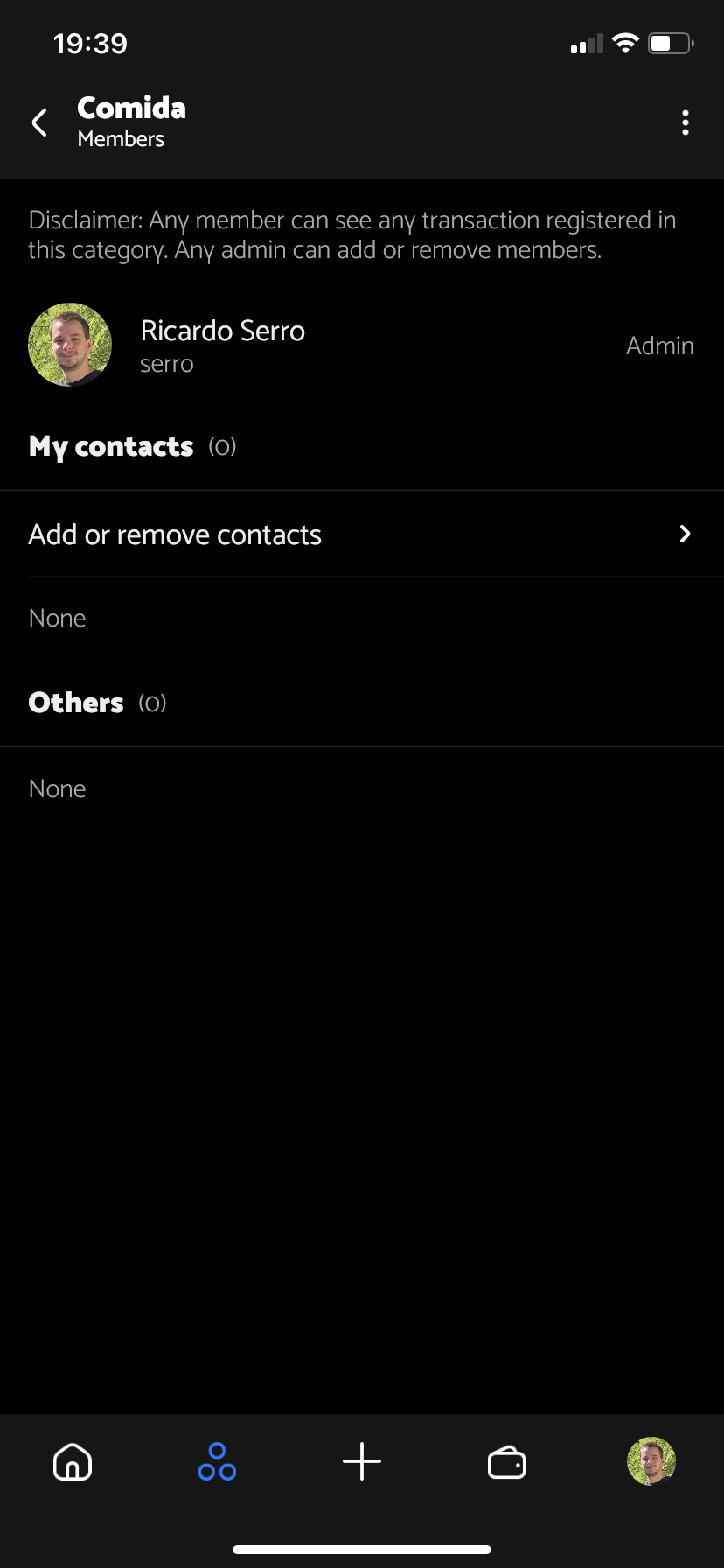Screen dimensions: 724x1568
Task: Tap None under My contacts
Action: click(x=57, y=618)
